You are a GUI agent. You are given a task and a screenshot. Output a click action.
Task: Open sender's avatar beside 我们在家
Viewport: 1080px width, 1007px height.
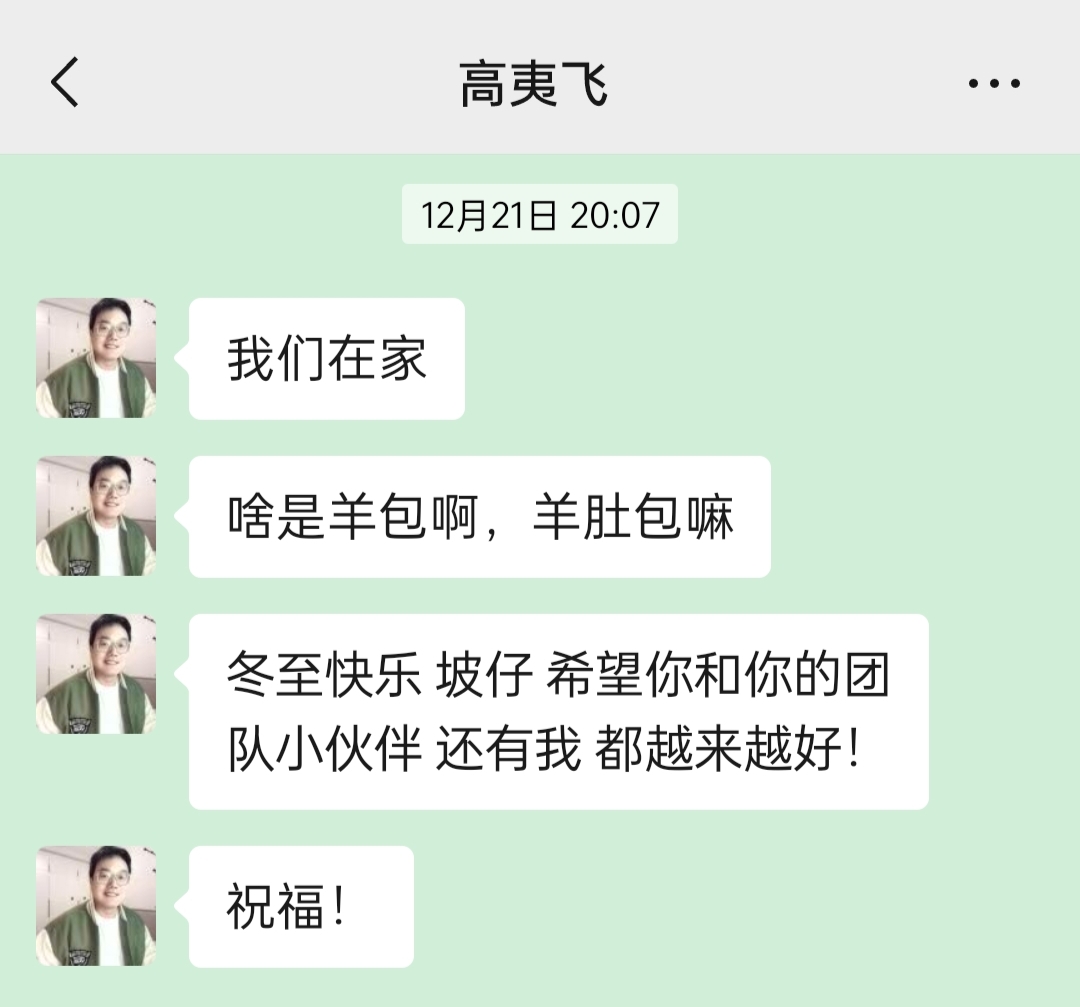[x=96, y=358]
